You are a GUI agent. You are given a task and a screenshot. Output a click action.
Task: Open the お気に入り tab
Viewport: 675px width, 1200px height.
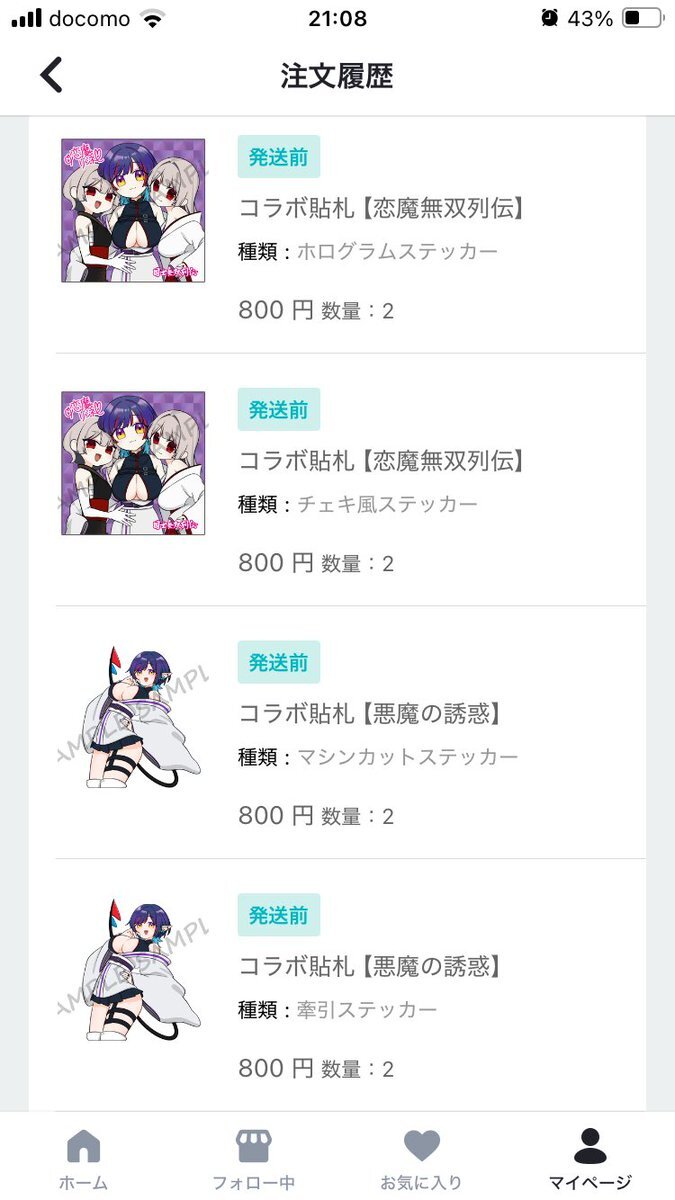pos(421,1160)
